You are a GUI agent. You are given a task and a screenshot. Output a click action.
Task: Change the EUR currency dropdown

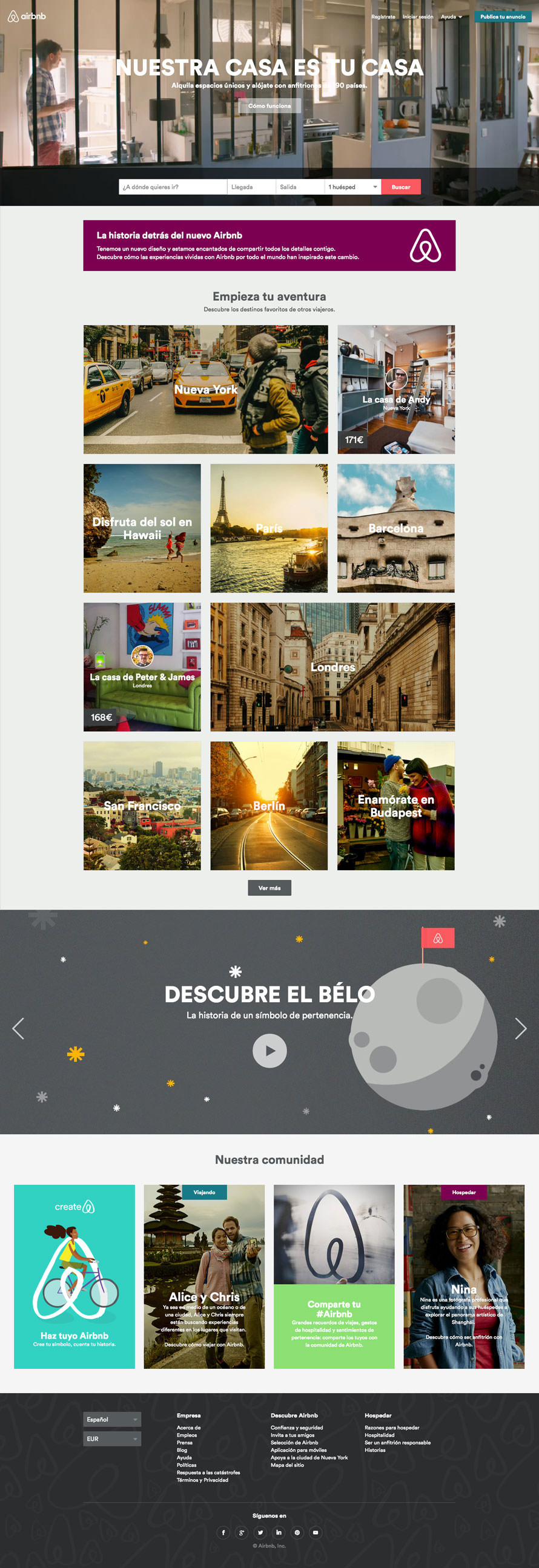[112, 1439]
